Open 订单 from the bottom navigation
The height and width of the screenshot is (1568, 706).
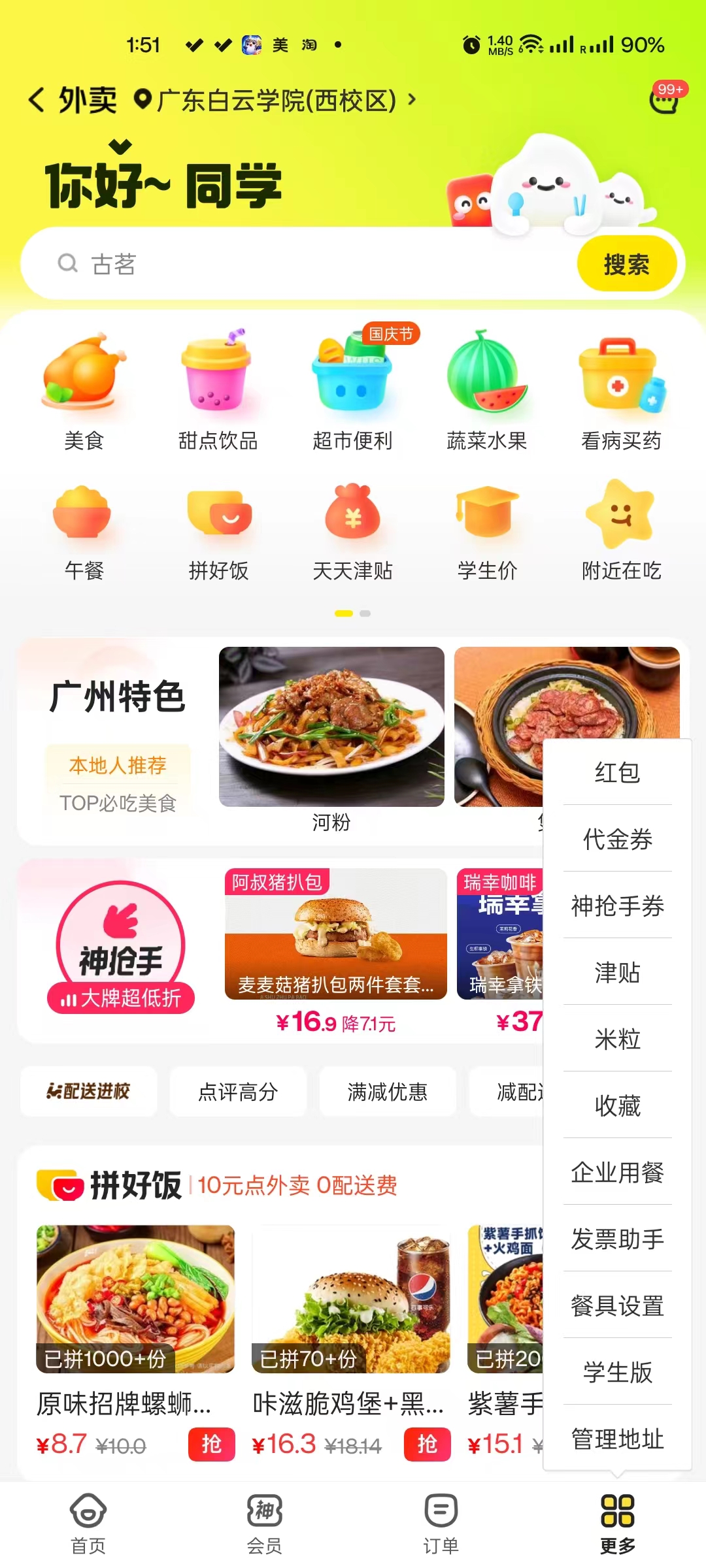pyautogui.click(x=441, y=1522)
